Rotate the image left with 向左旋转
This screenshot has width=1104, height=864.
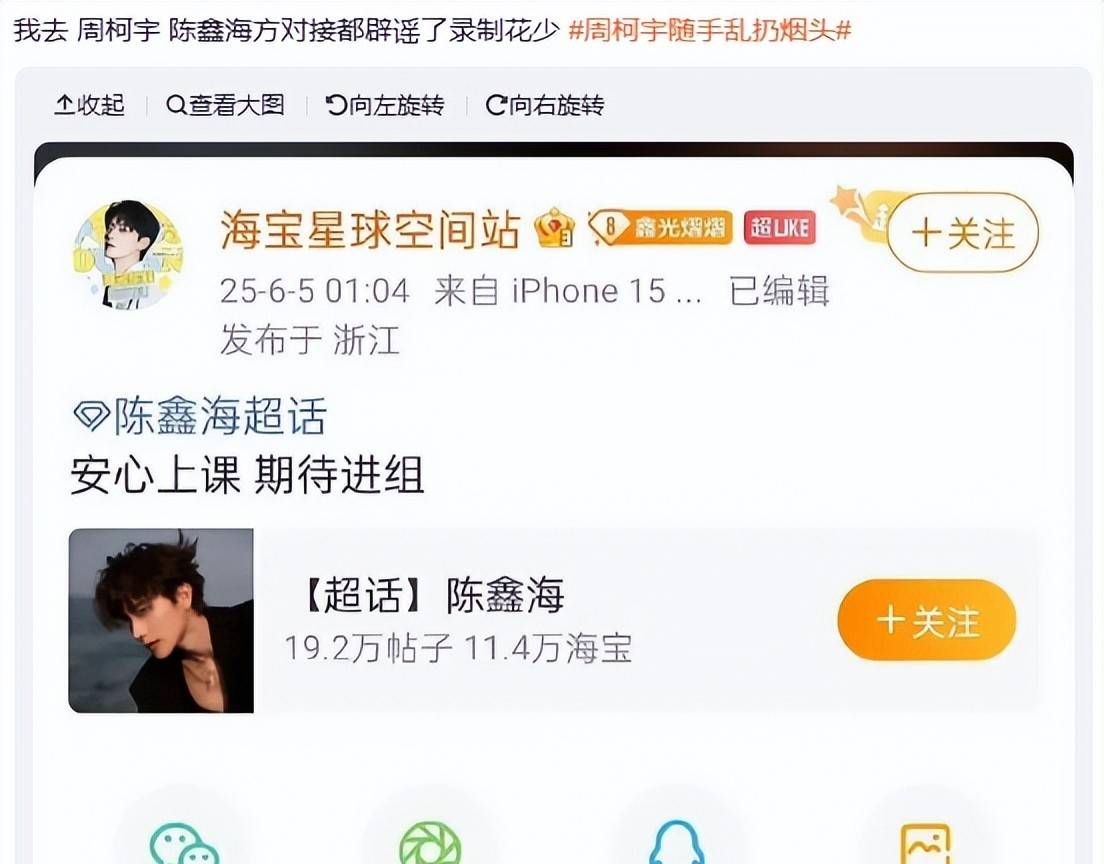pyautogui.click(x=385, y=105)
